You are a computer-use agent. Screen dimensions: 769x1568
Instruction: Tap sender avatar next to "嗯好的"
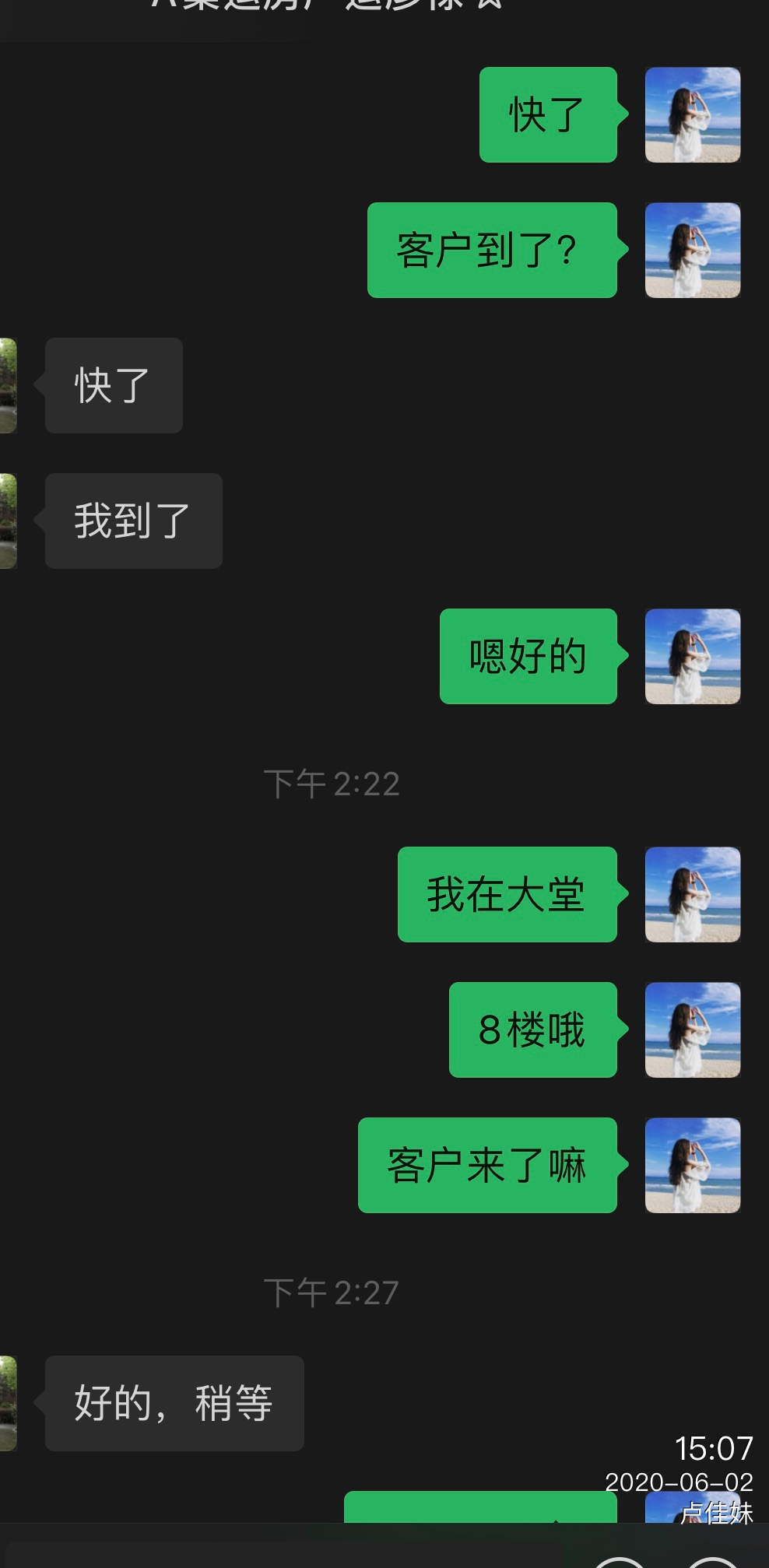(x=692, y=656)
